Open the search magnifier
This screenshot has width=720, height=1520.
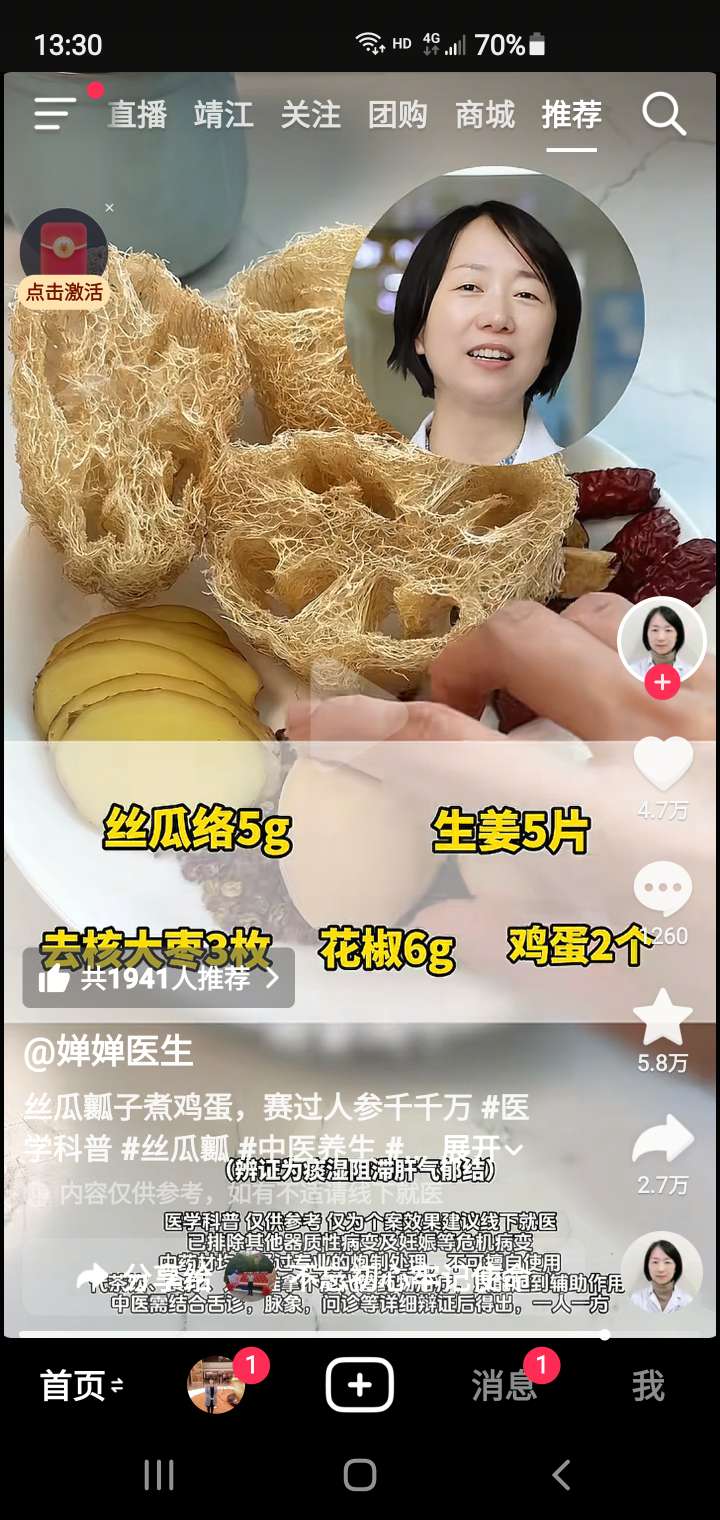pos(663,114)
